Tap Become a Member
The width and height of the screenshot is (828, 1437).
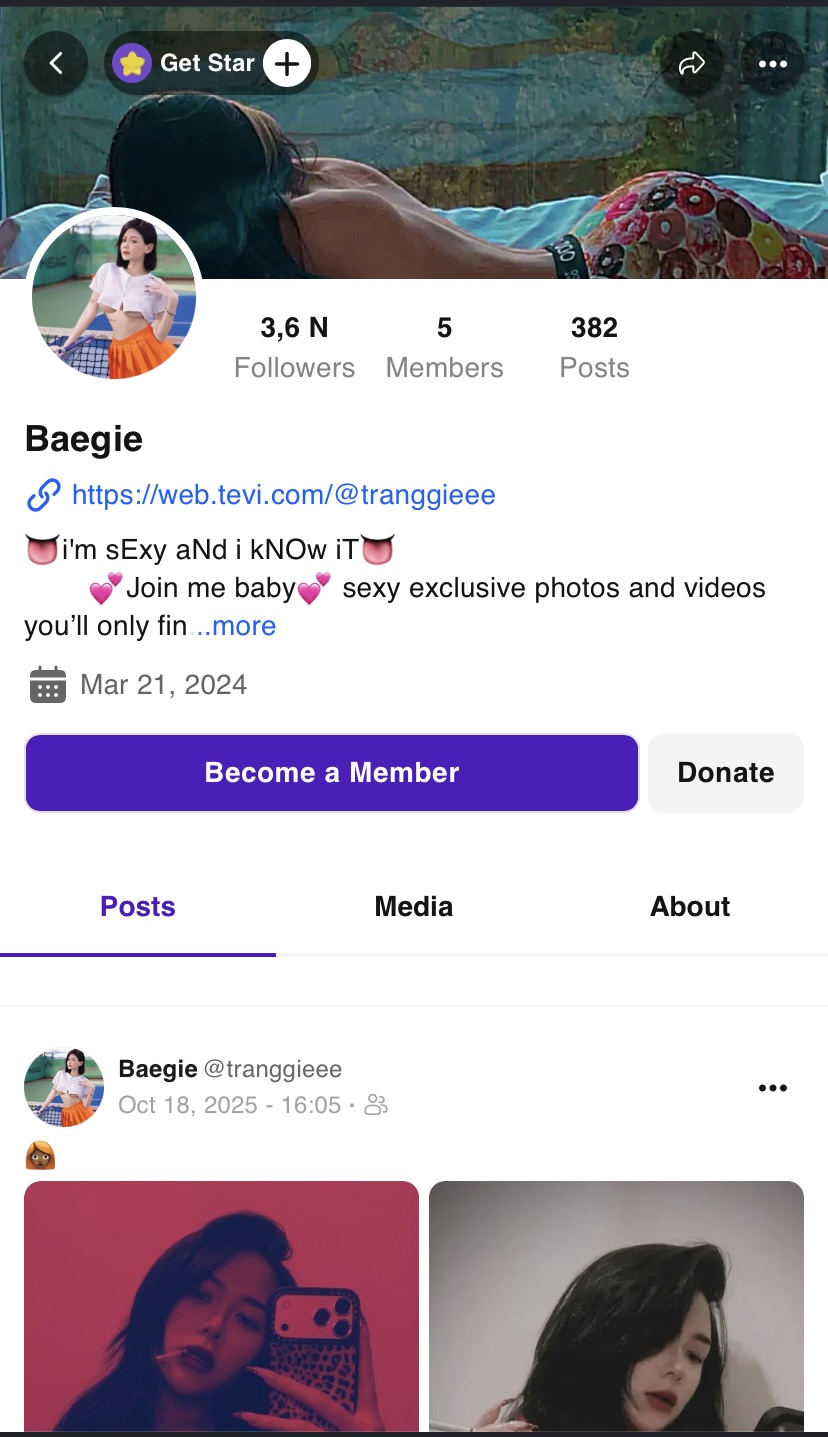[331, 772]
